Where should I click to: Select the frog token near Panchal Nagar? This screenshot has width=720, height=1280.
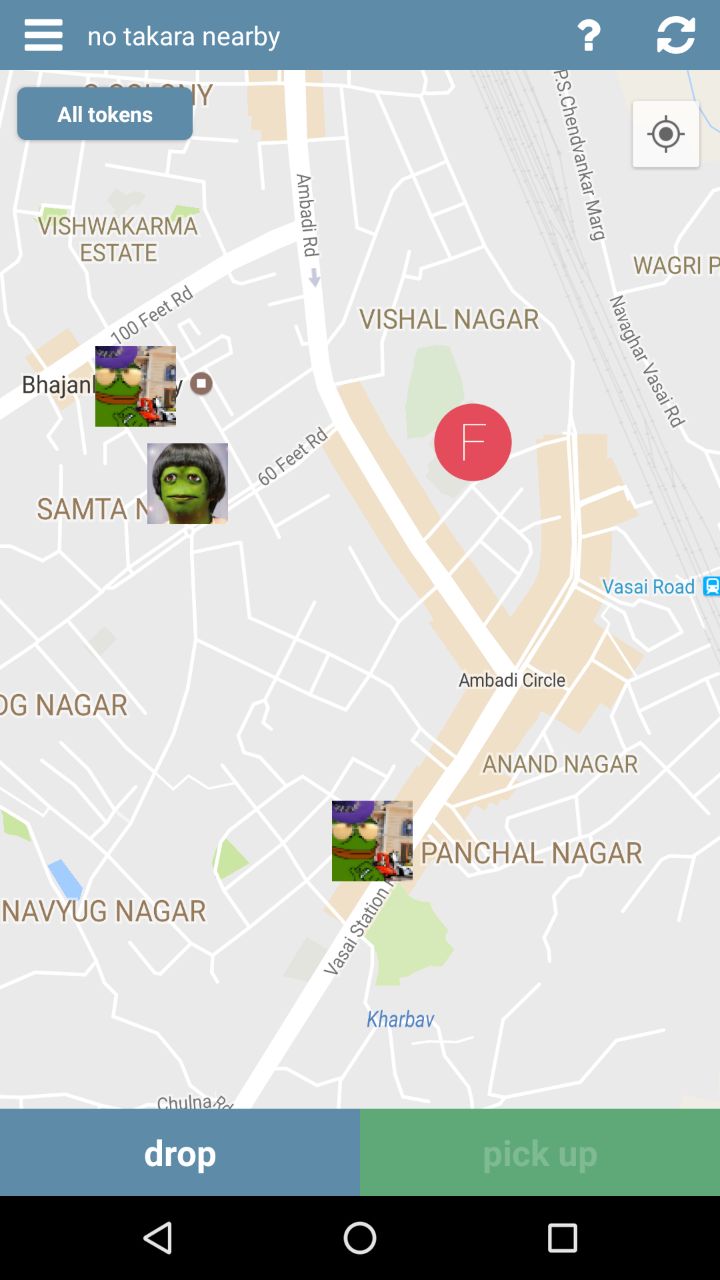372,841
